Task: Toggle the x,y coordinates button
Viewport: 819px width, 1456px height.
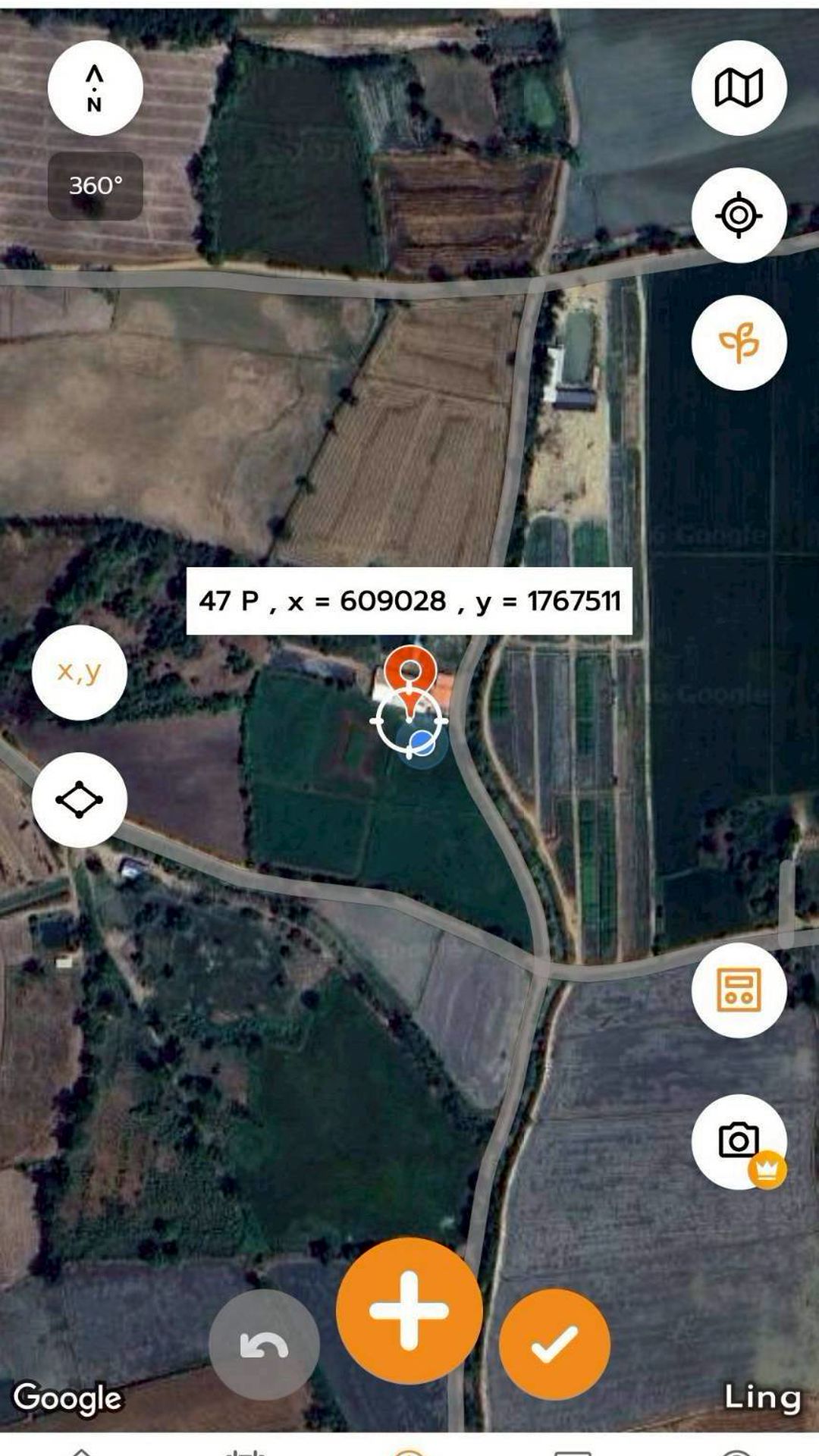Action: pyautogui.click(x=79, y=672)
